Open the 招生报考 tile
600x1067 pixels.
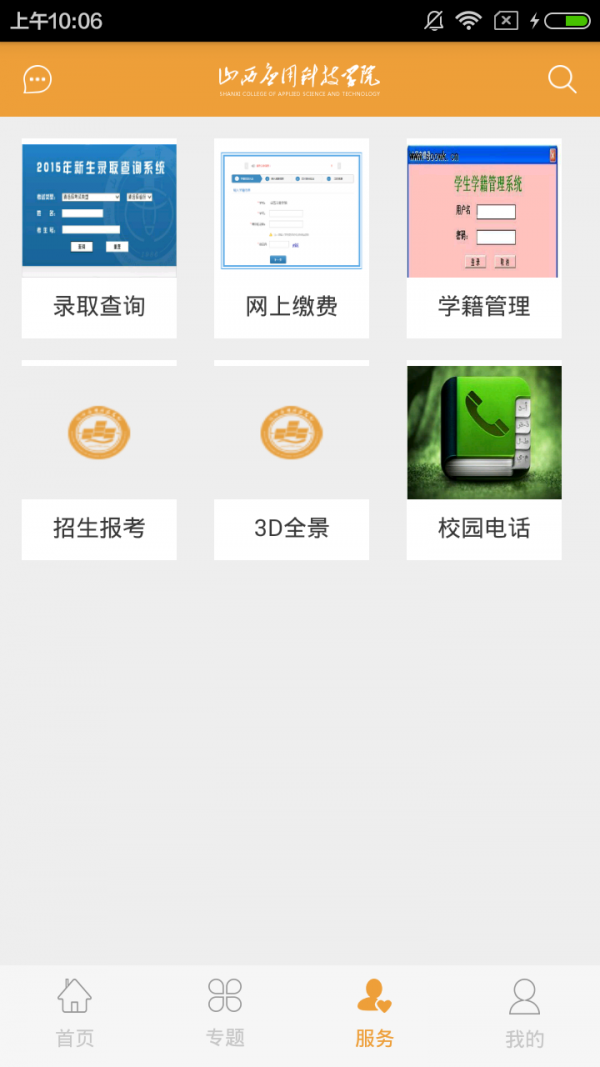pyautogui.click(x=99, y=461)
